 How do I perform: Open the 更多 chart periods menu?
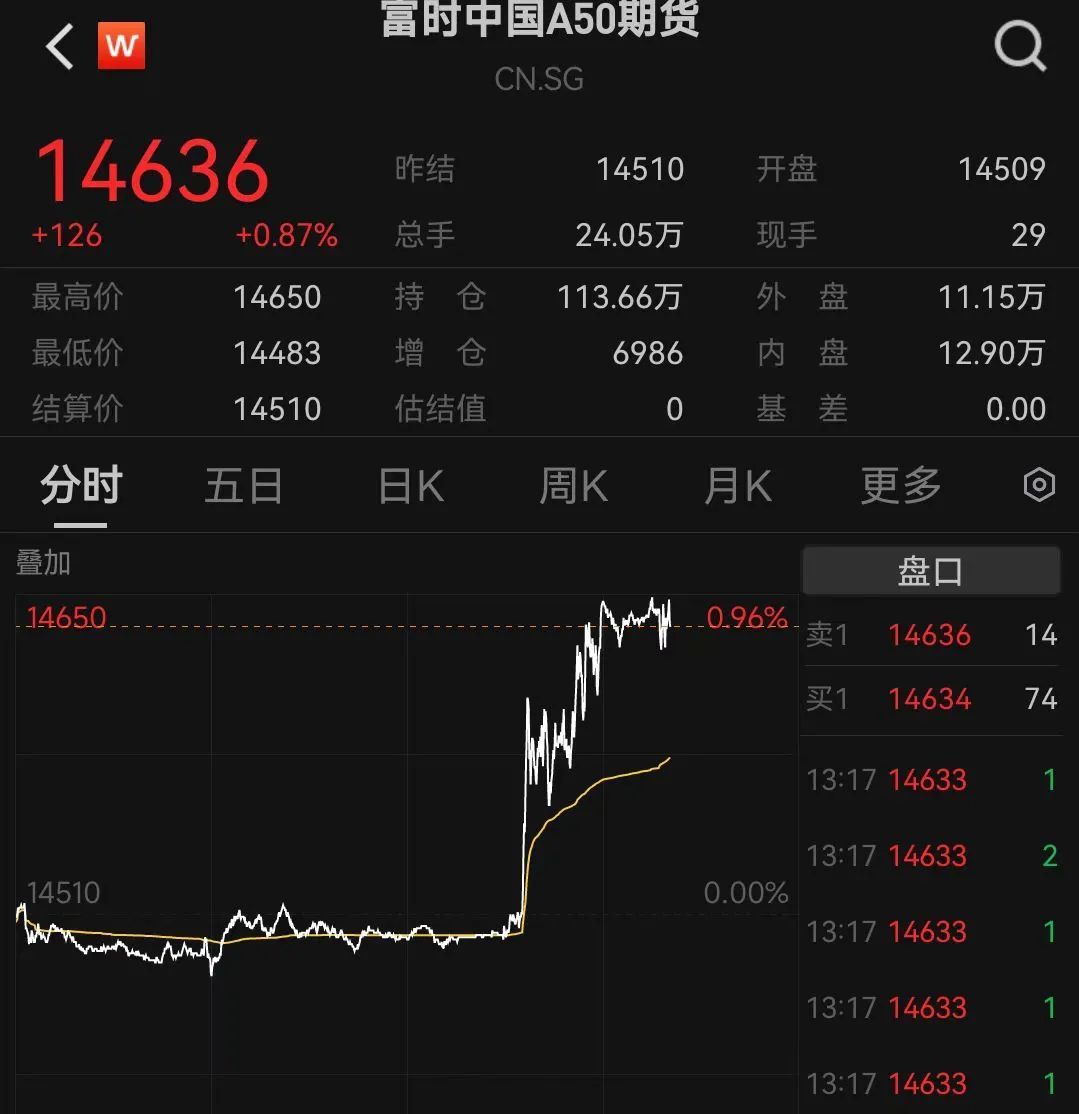901,486
